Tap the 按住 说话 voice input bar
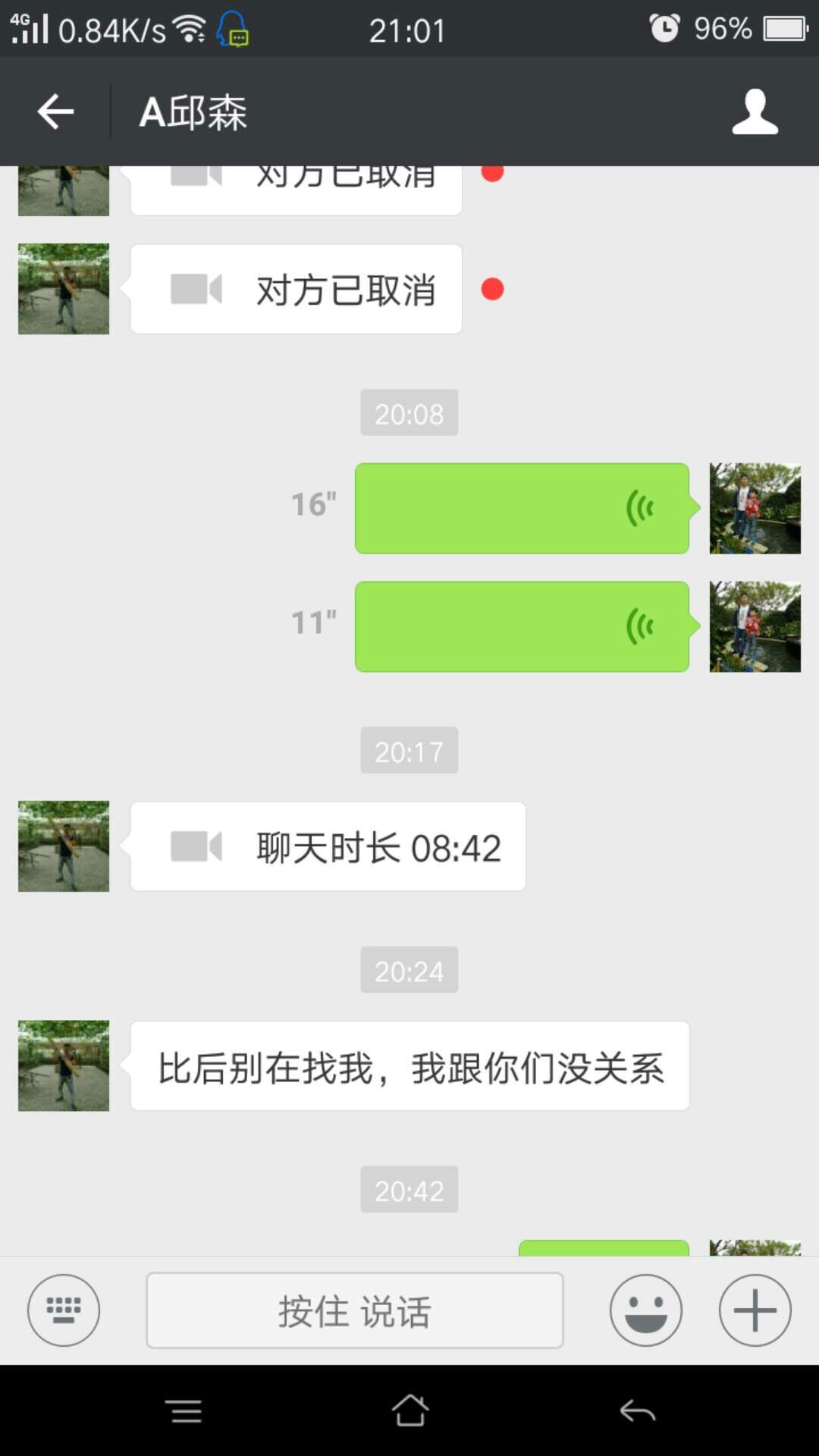This screenshot has width=819, height=1456. click(354, 1310)
